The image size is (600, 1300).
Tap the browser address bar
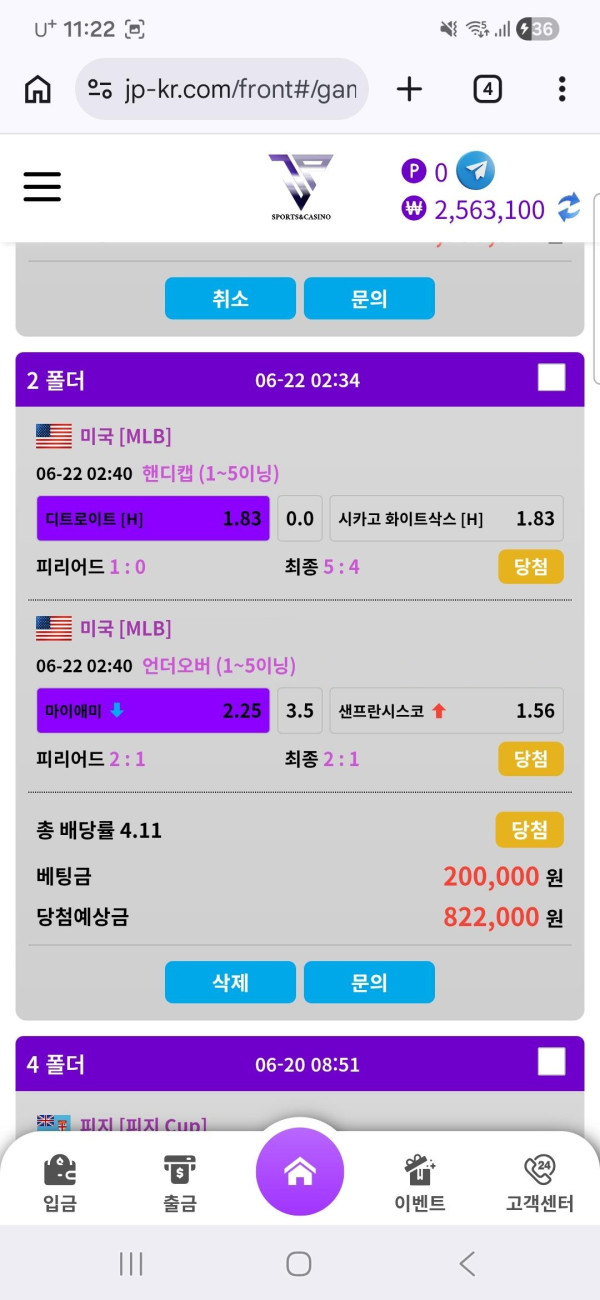coord(222,89)
